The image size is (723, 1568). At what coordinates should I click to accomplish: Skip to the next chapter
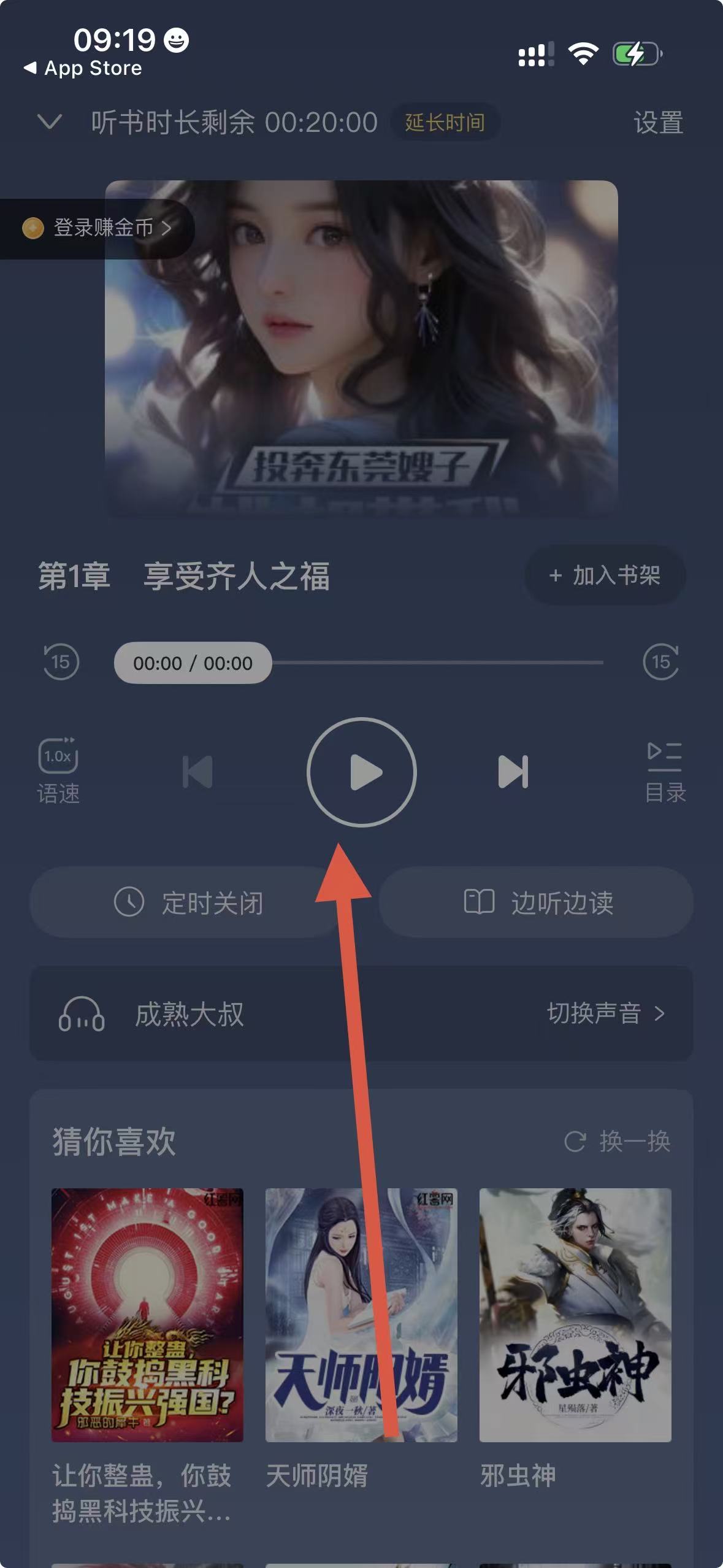coord(513,772)
